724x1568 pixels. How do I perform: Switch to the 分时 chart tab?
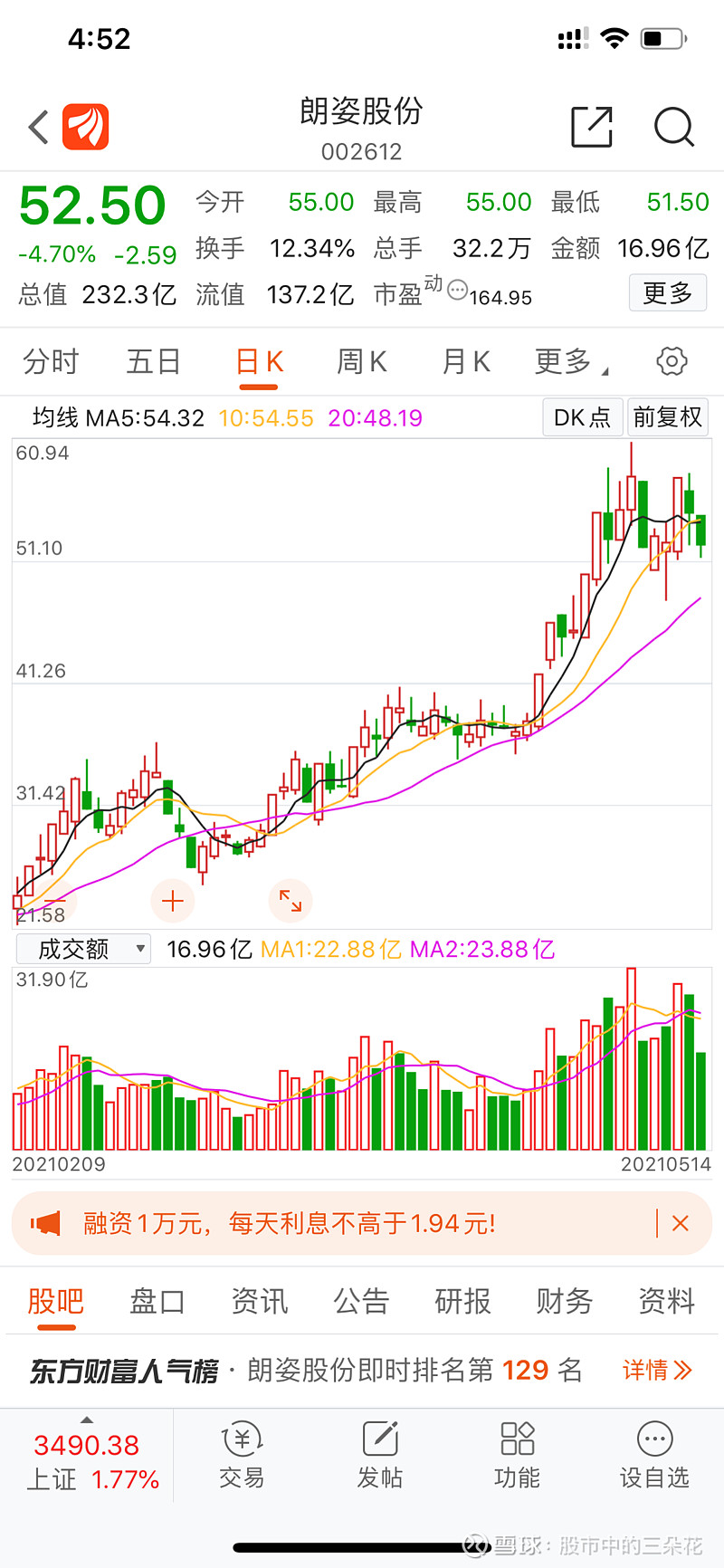[51, 362]
